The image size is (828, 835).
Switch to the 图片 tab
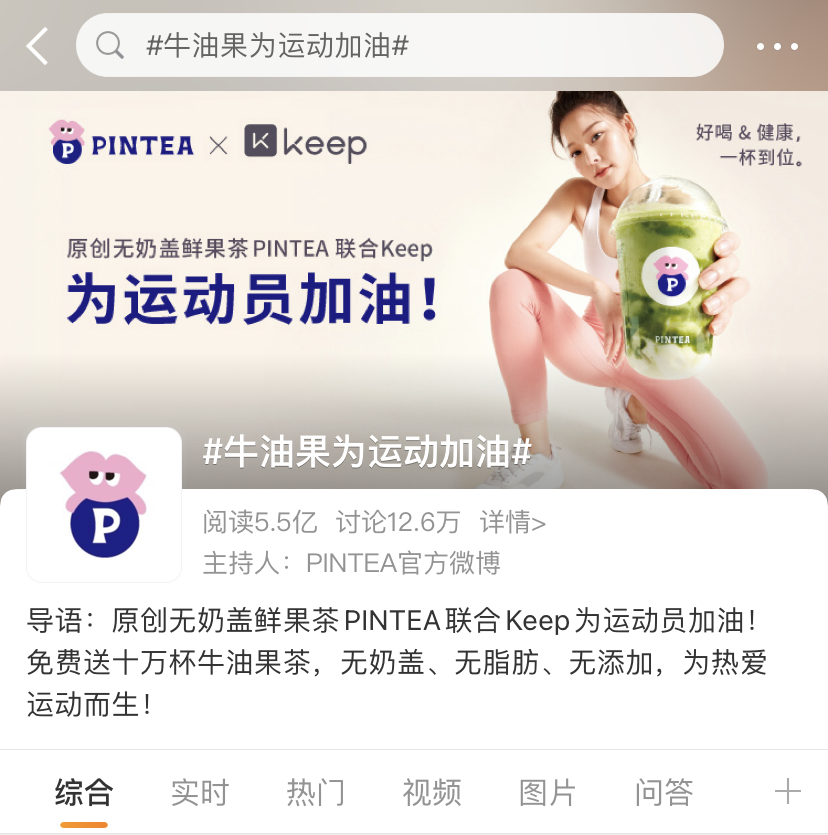(x=548, y=793)
